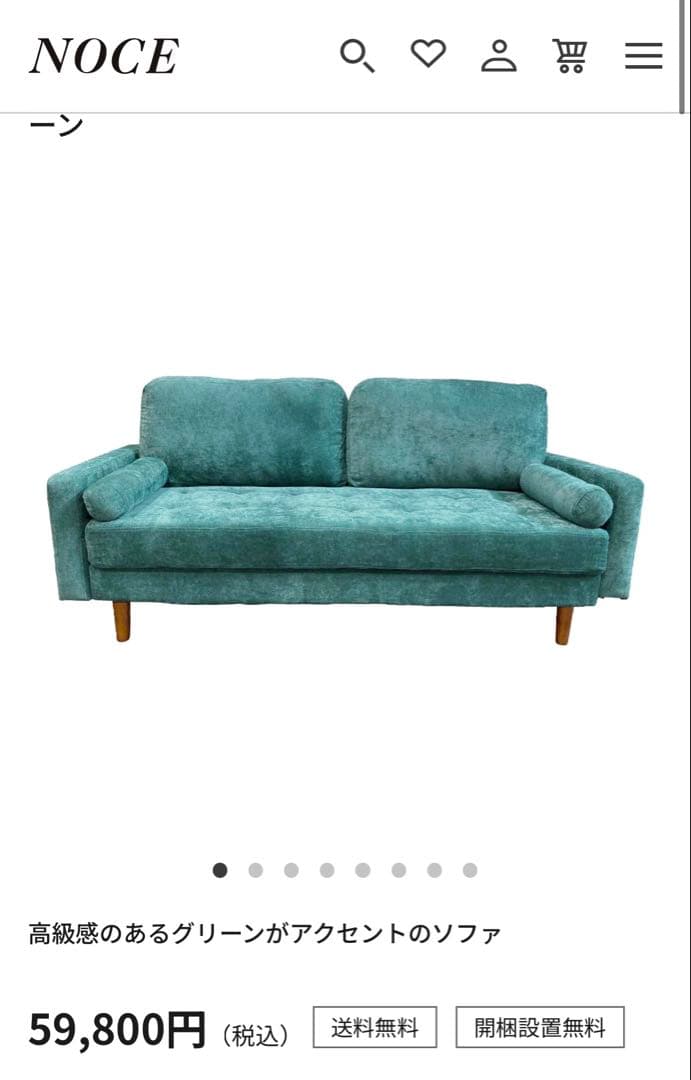691x1080 pixels.
Task: Open the account profile icon
Action: click(x=498, y=55)
